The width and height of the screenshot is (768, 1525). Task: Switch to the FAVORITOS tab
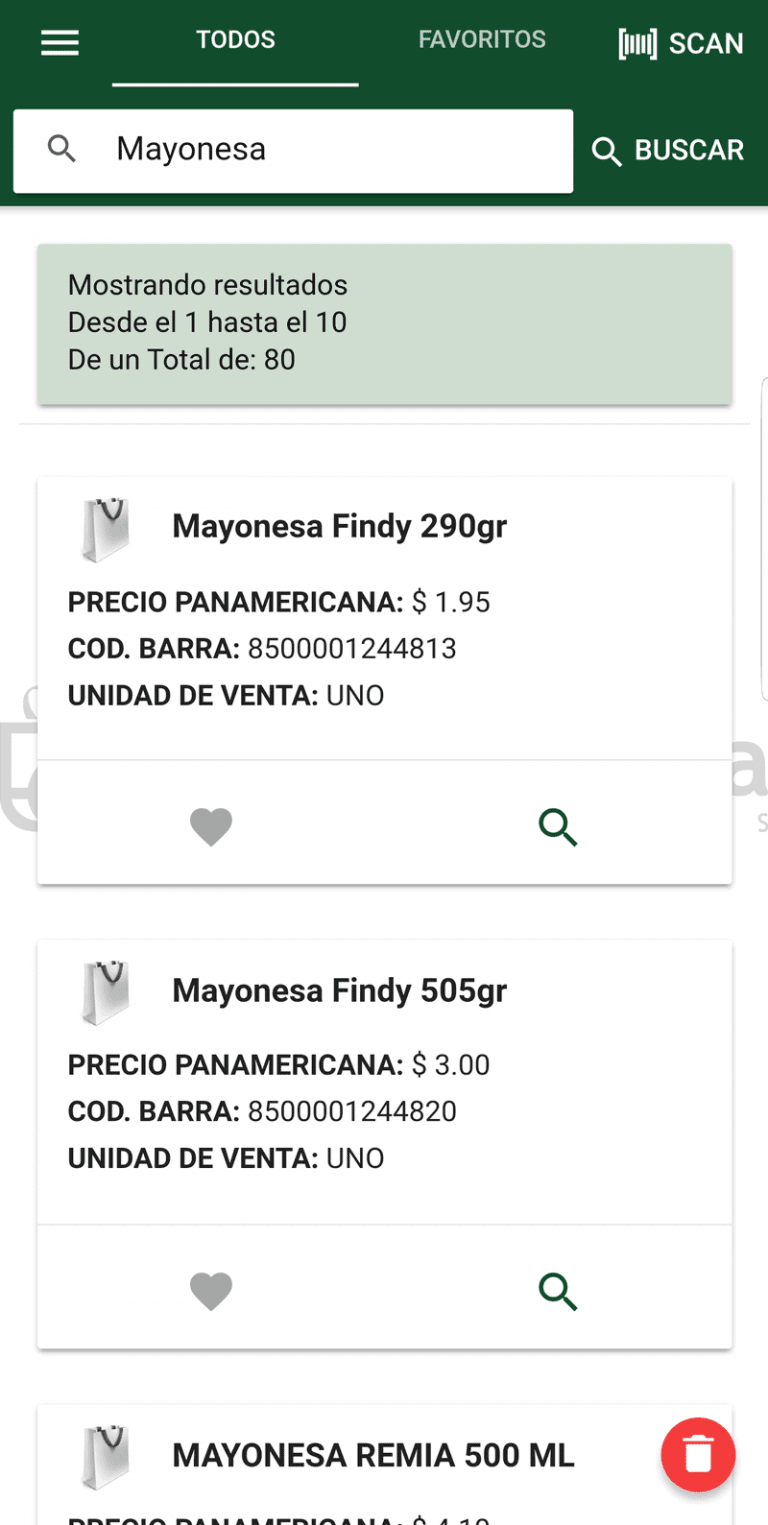coord(482,40)
